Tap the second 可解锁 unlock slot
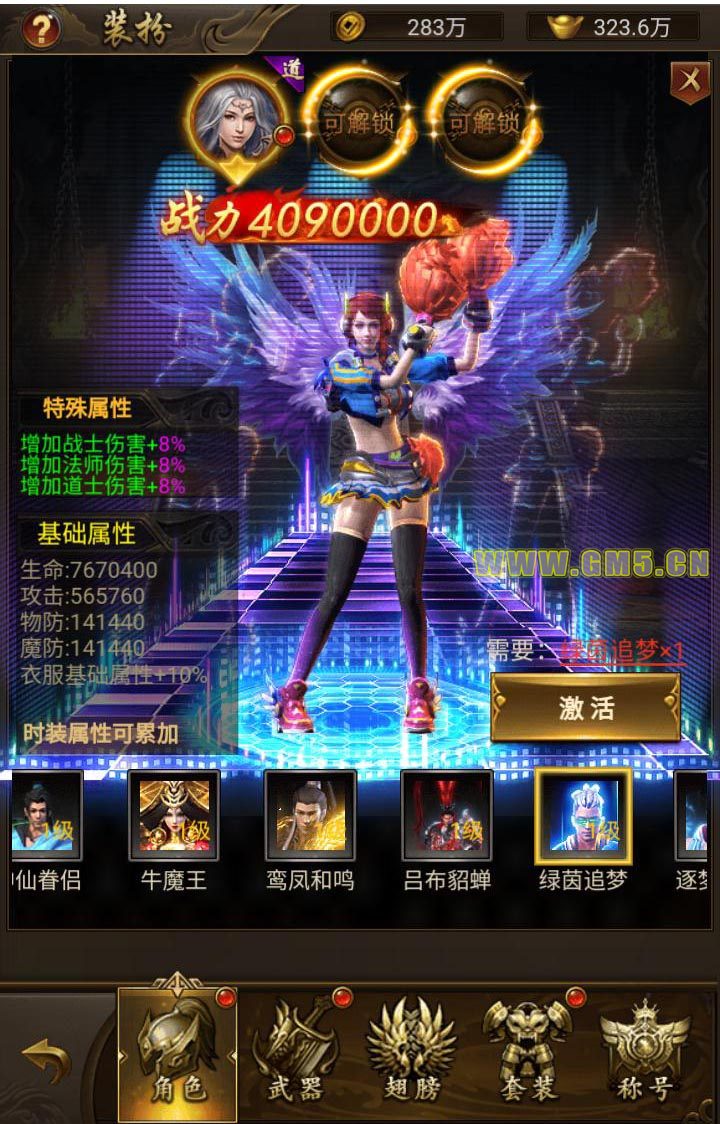The width and height of the screenshot is (720, 1124). click(483, 123)
